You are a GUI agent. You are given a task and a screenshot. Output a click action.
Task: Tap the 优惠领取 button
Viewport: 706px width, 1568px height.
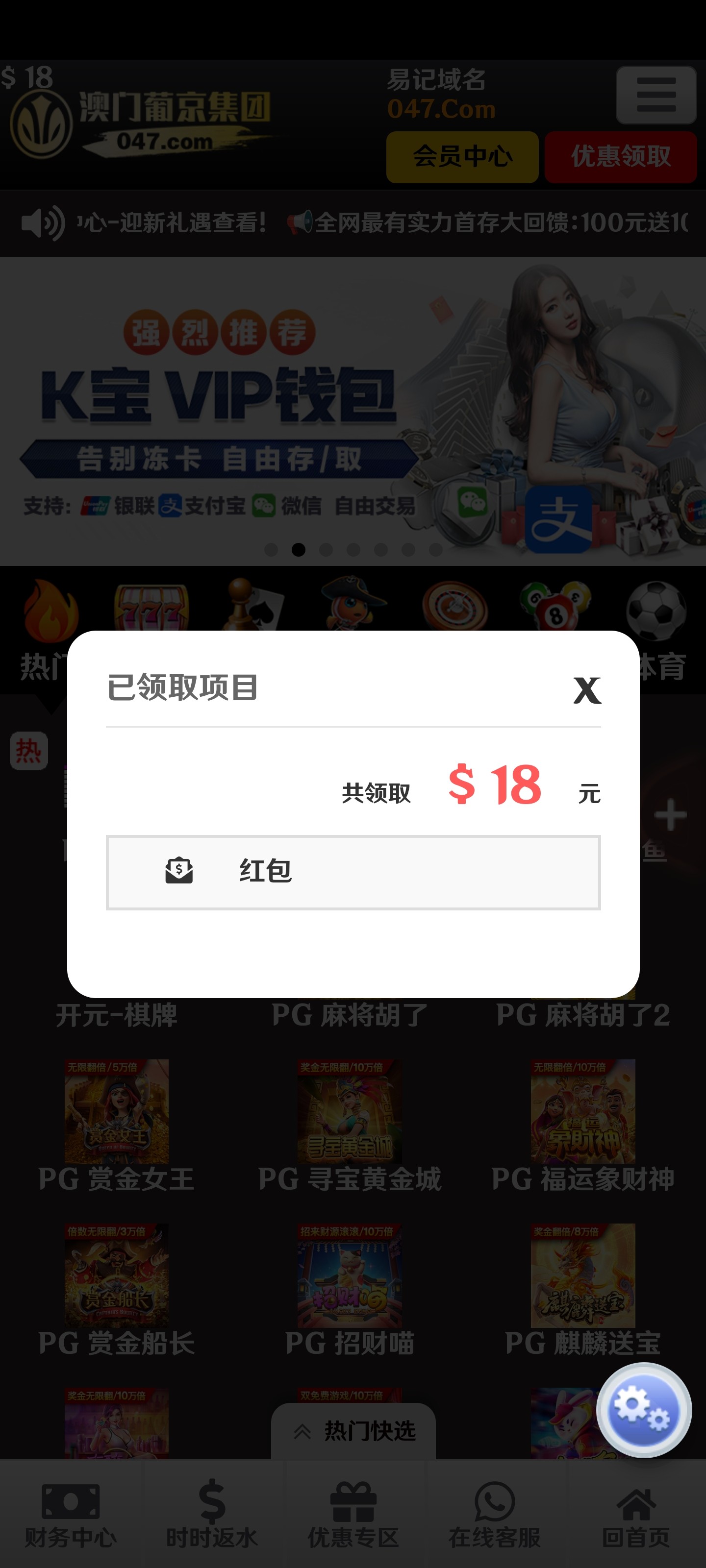click(620, 157)
